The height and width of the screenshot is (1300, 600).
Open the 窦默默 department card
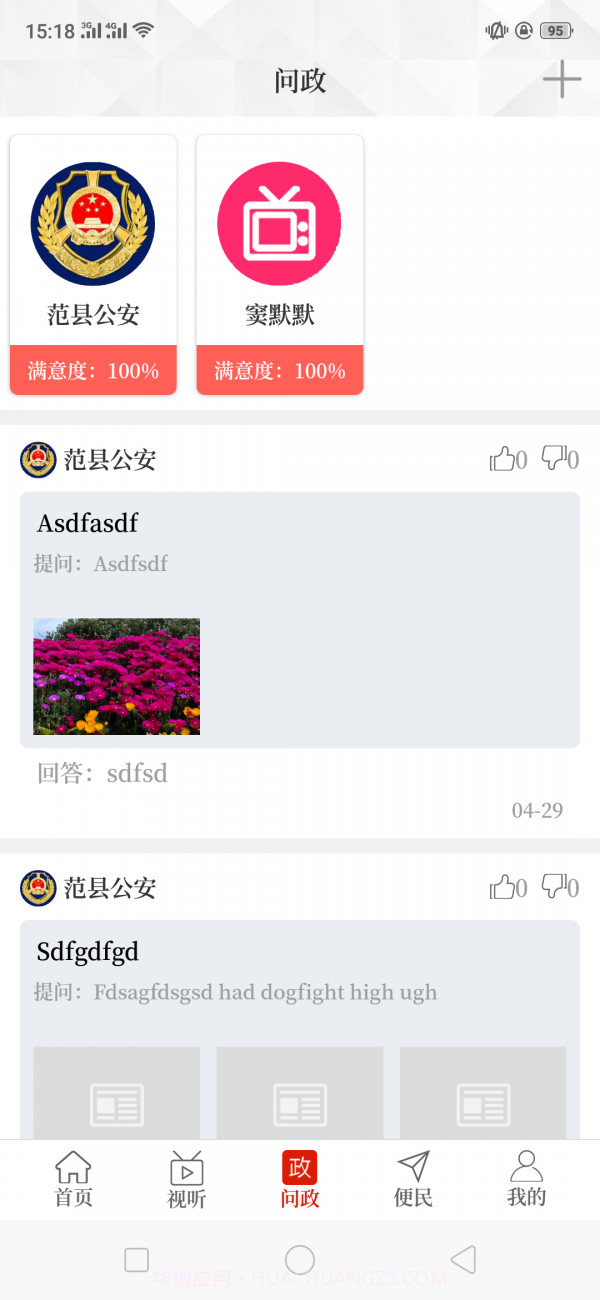(280, 264)
